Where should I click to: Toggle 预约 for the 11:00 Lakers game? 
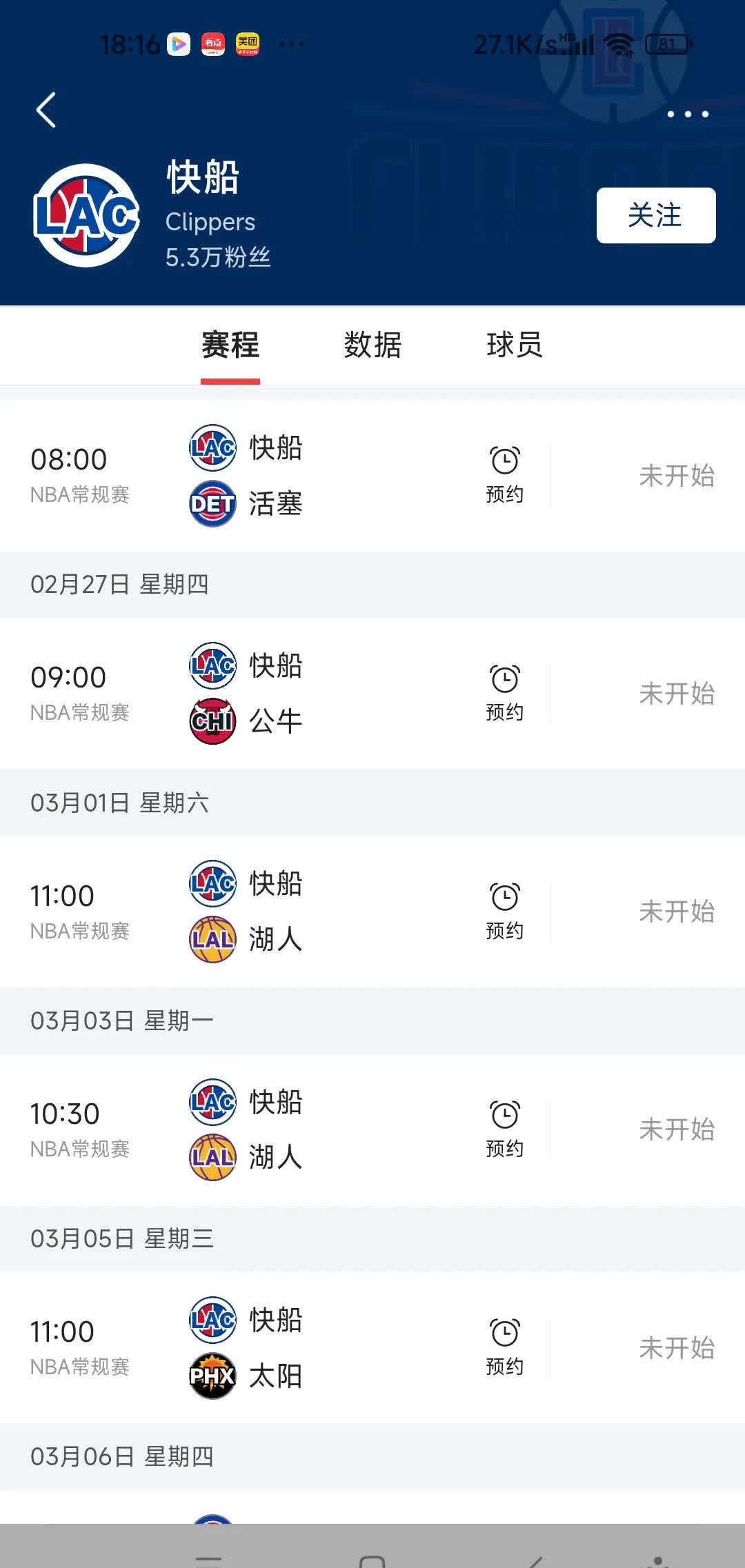click(x=504, y=910)
